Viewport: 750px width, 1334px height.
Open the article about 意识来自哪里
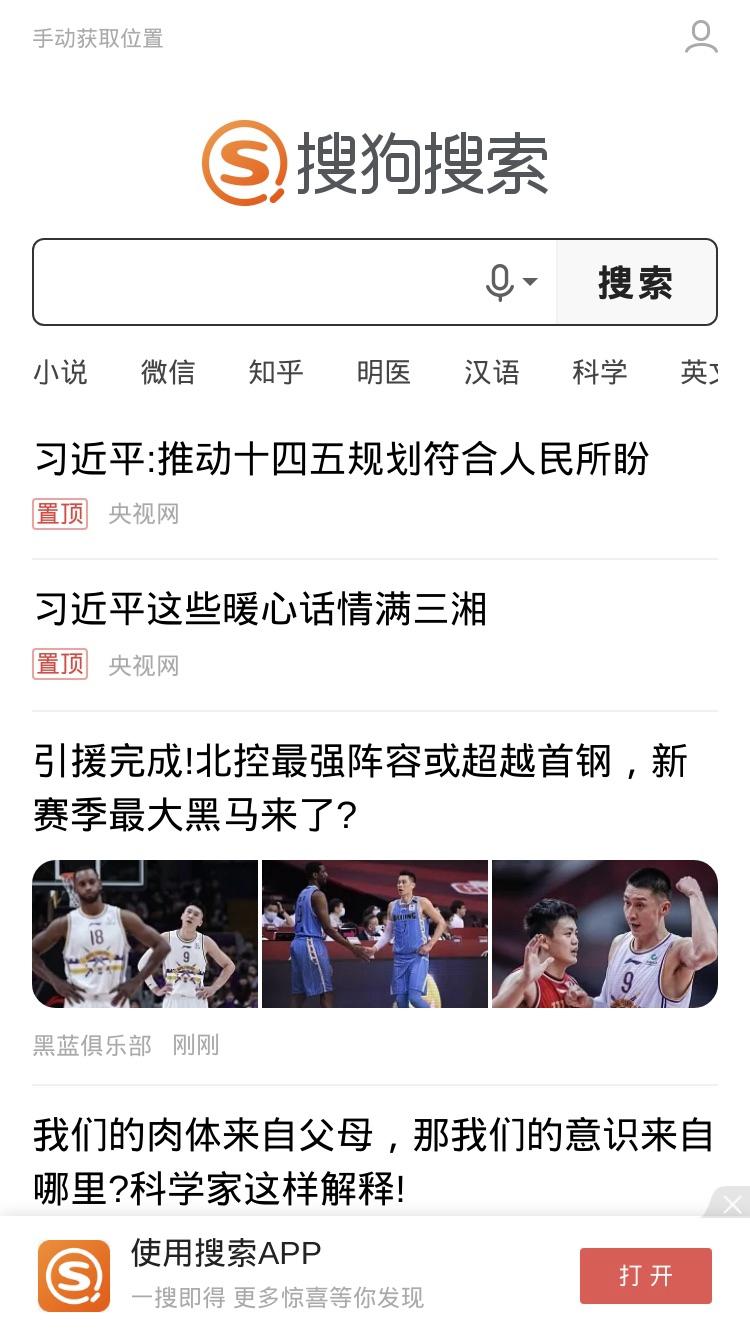tap(373, 1162)
